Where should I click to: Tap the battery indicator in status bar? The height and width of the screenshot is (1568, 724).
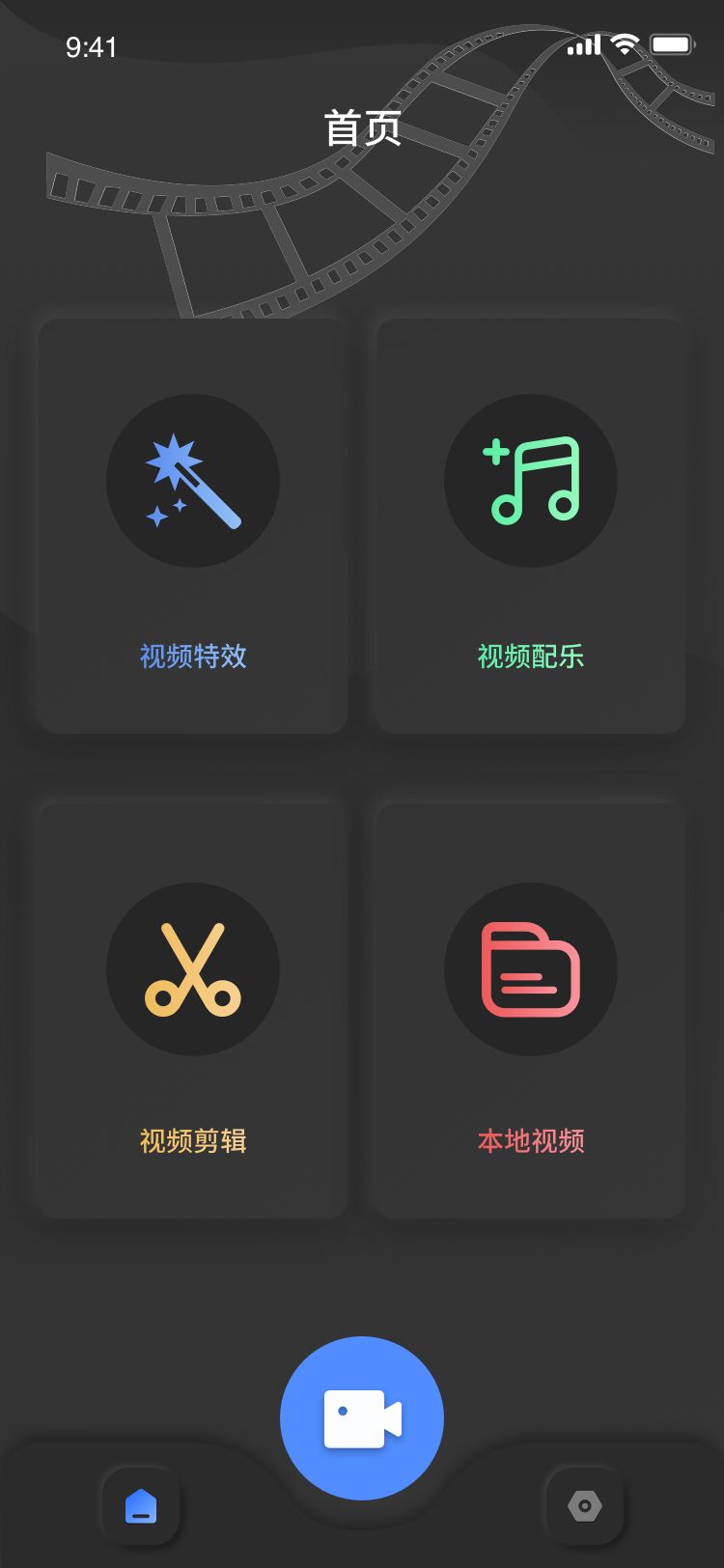click(x=673, y=43)
